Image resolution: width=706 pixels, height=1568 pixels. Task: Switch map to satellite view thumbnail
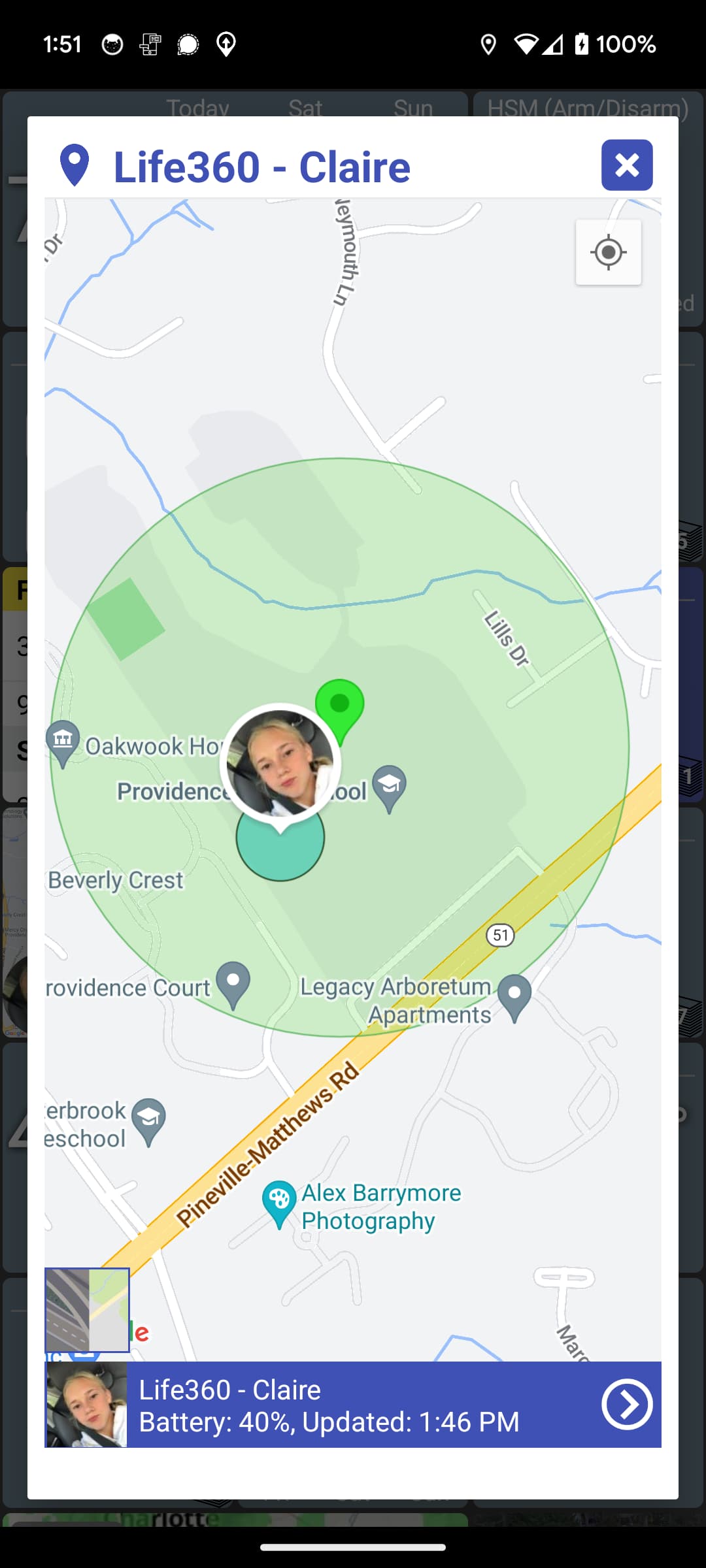pyautogui.click(x=87, y=1310)
